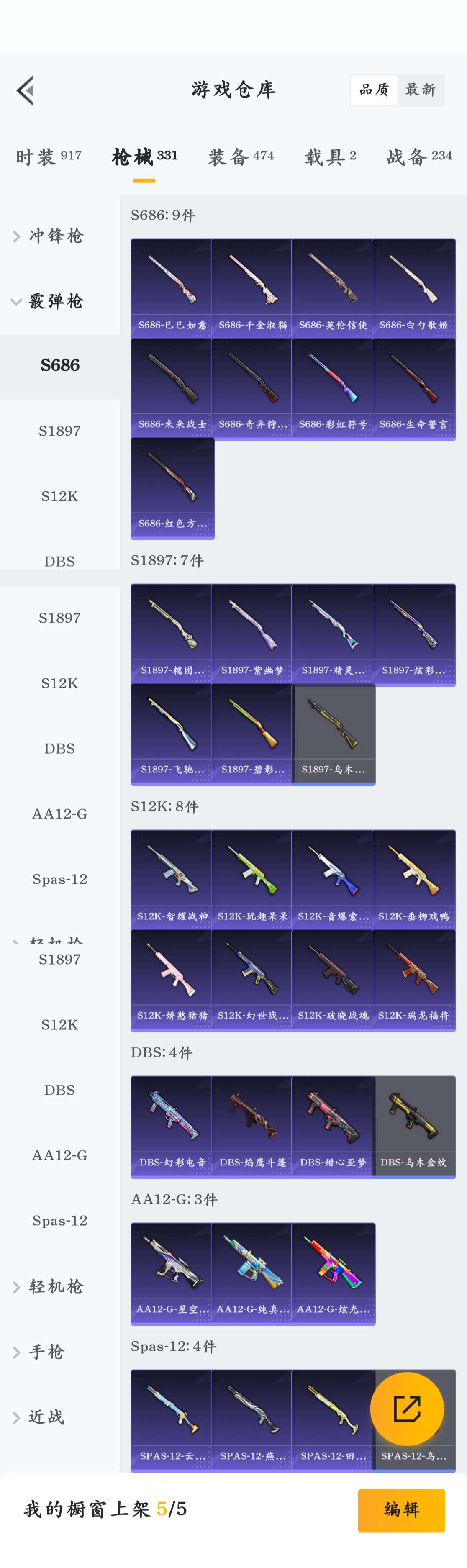Image resolution: width=467 pixels, height=1568 pixels.
Task: Sort inventory by 最新
Action: (420, 90)
